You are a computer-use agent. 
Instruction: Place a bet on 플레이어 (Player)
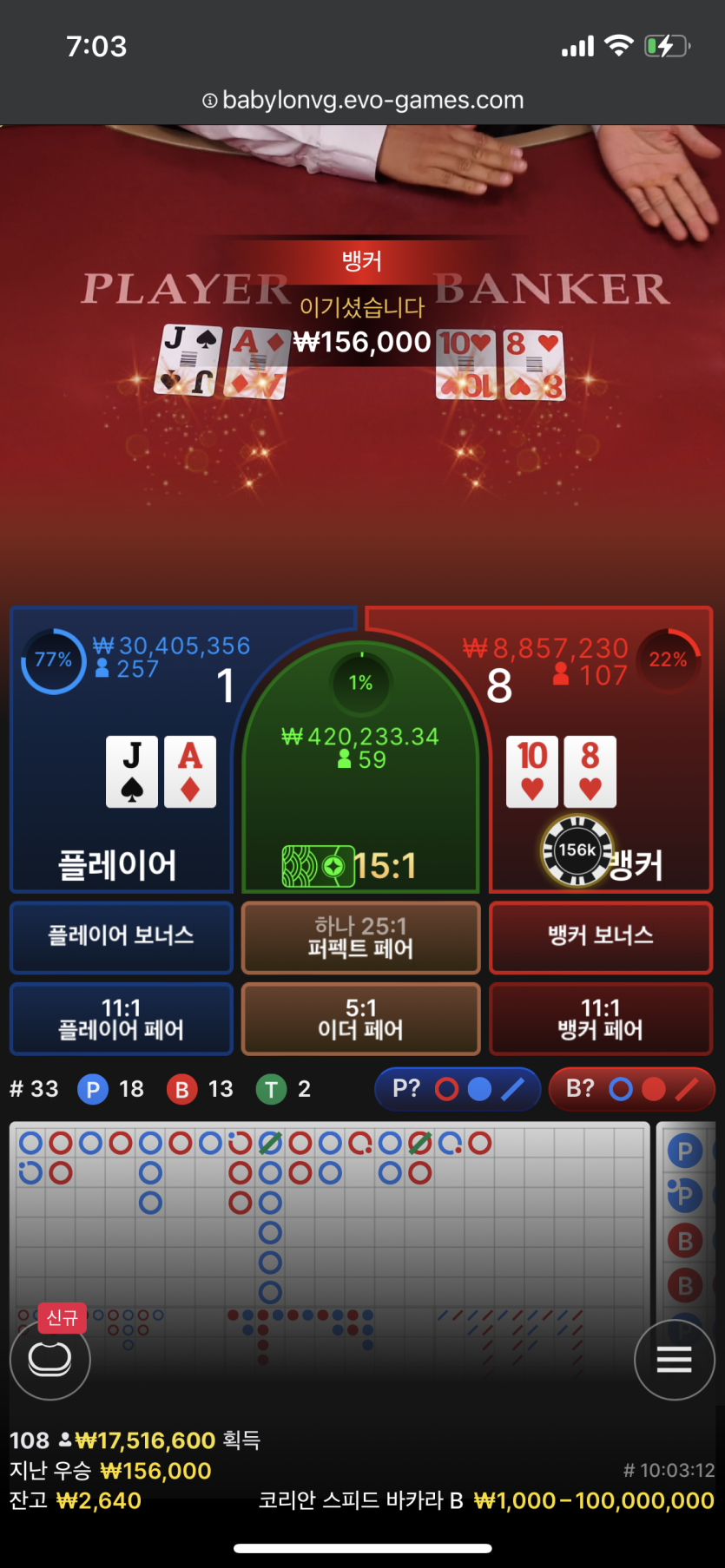[121, 781]
